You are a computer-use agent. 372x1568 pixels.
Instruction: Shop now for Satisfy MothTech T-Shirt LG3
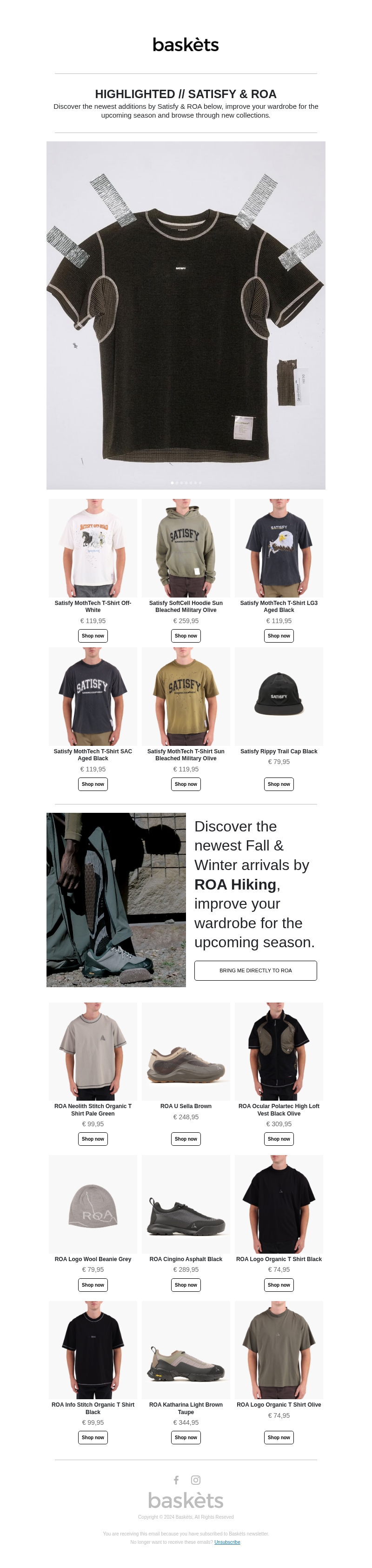point(279,636)
